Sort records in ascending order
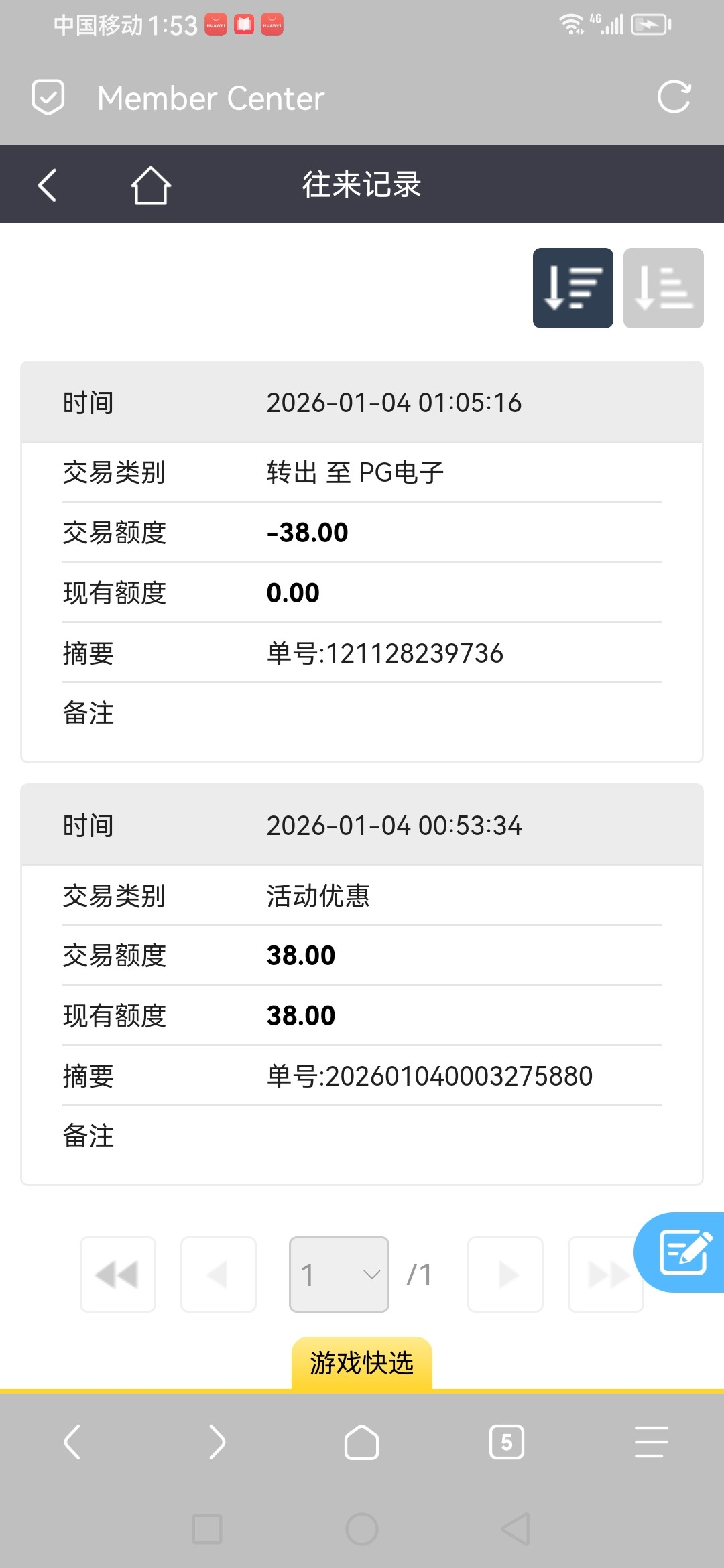Screen dimensions: 724x1568 (x=663, y=288)
